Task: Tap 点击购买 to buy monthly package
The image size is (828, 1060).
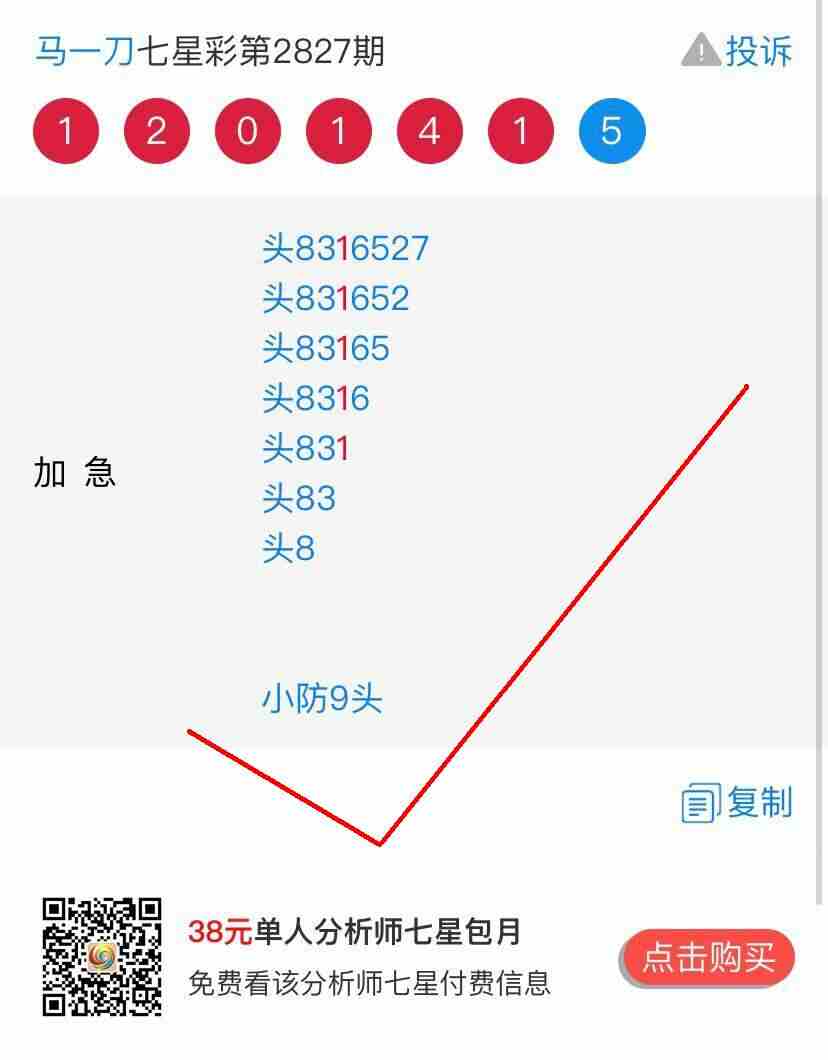Action: point(707,958)
